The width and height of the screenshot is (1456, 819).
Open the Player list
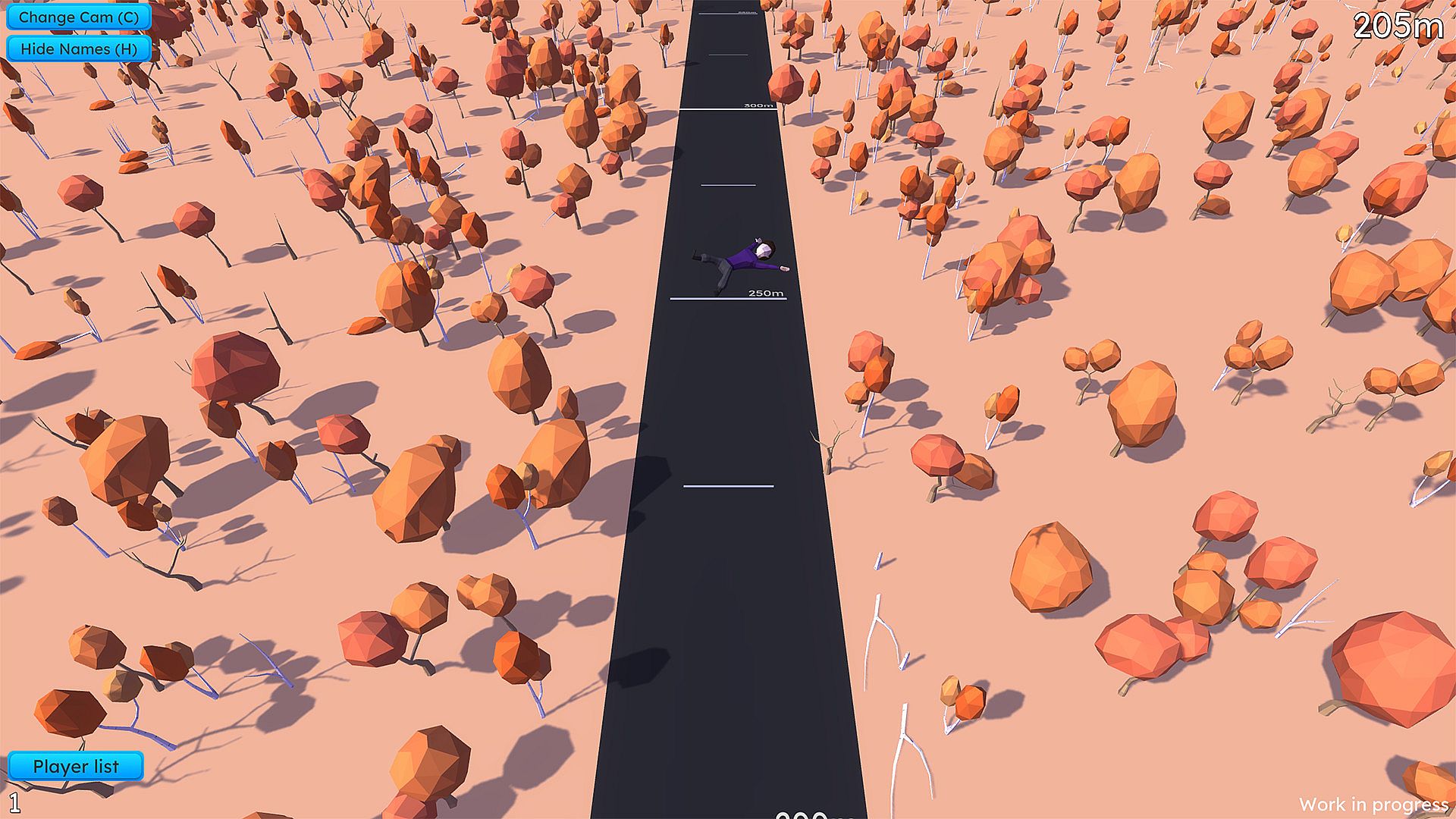click(x=76, y=766)
